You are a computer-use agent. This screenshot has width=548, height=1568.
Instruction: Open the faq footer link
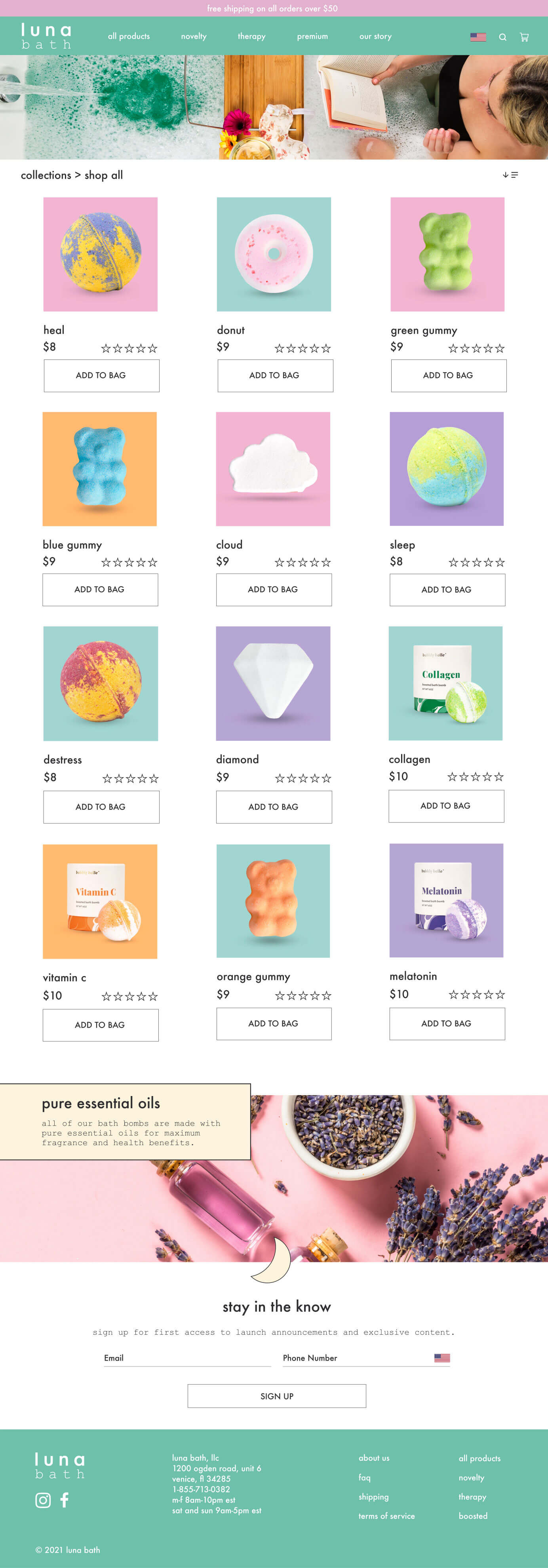pyautogui.click(x=364, y=1477)
